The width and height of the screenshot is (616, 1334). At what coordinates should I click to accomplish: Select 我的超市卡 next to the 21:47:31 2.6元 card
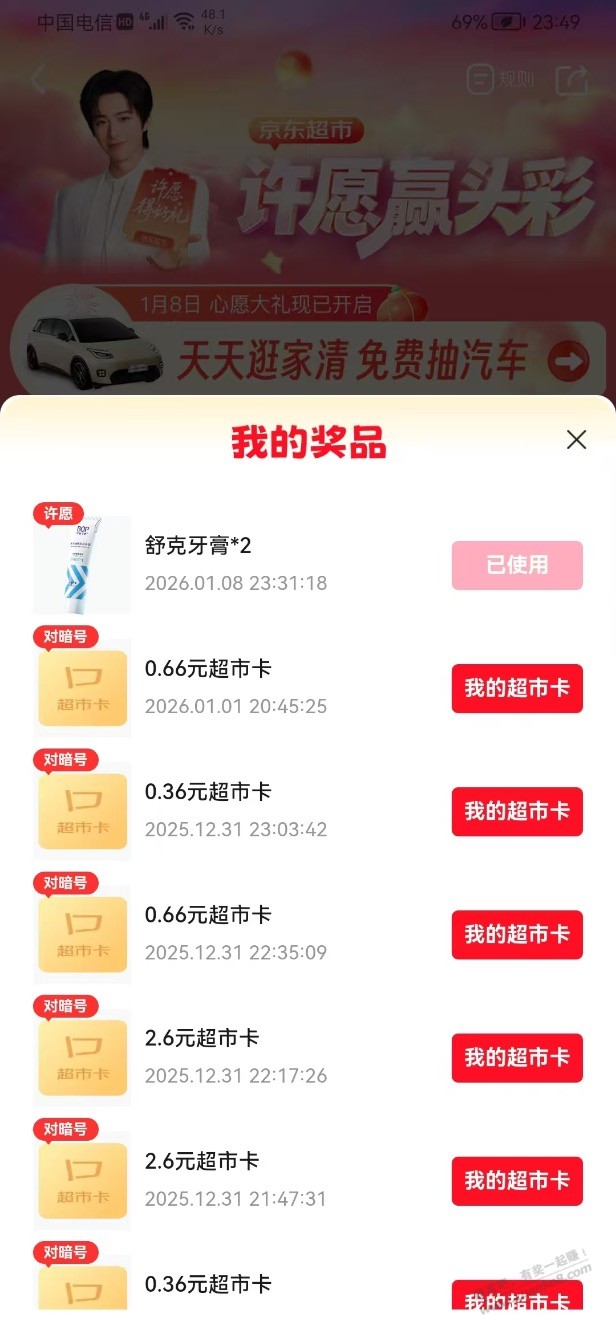coord(517,1181)
